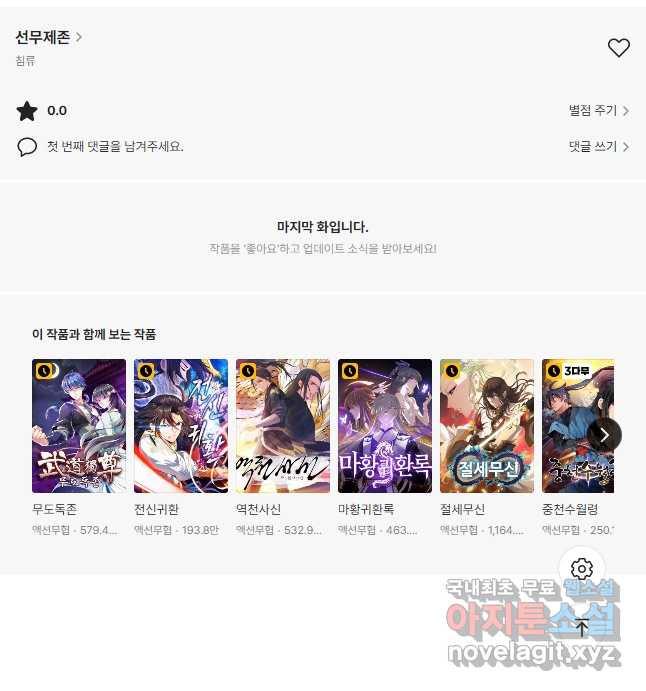This screenshot has height=691, width=646.
Task: Open 별점 주기 to rate
Action: click(x=598, y=111)
